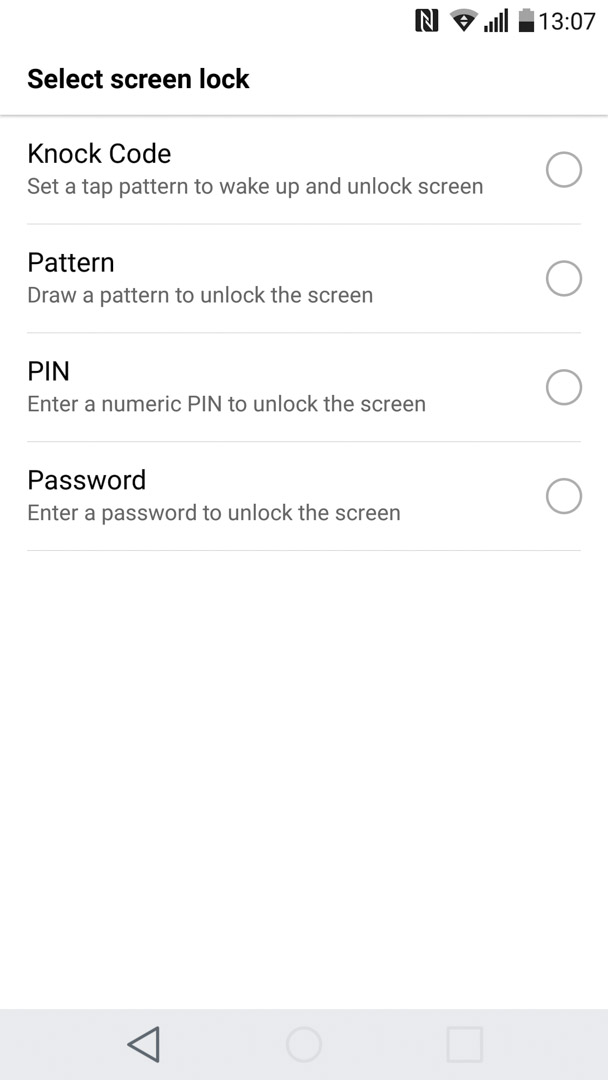Image resolution: width=608 pixels, height=1080 pixels.
Task: Open recent apps with the square button
Action: (x=464, y=1044)
